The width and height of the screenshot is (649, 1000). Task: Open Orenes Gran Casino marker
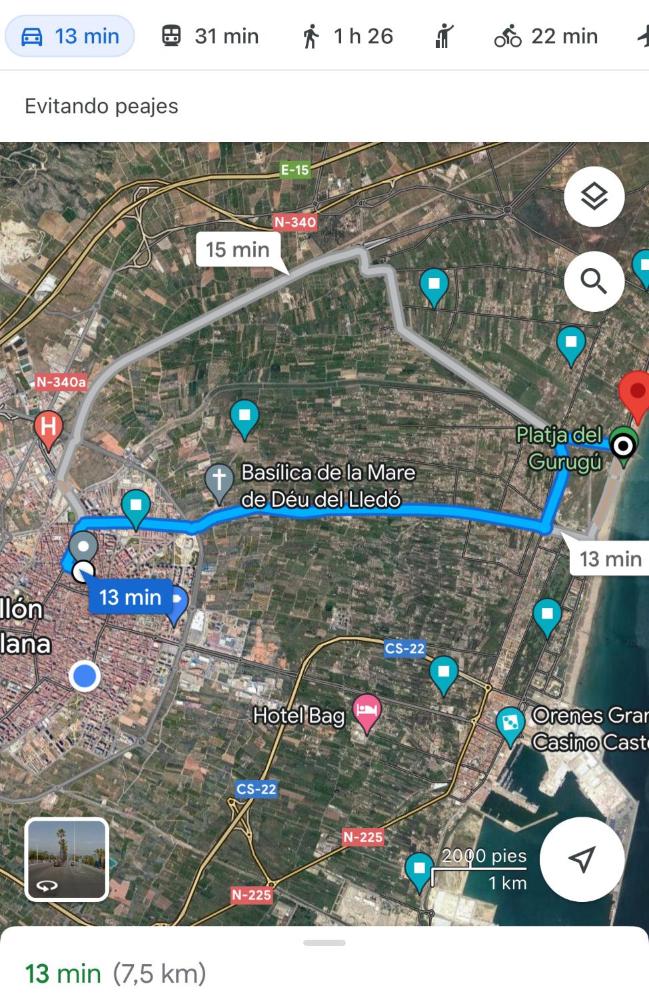tap(511, 725)
